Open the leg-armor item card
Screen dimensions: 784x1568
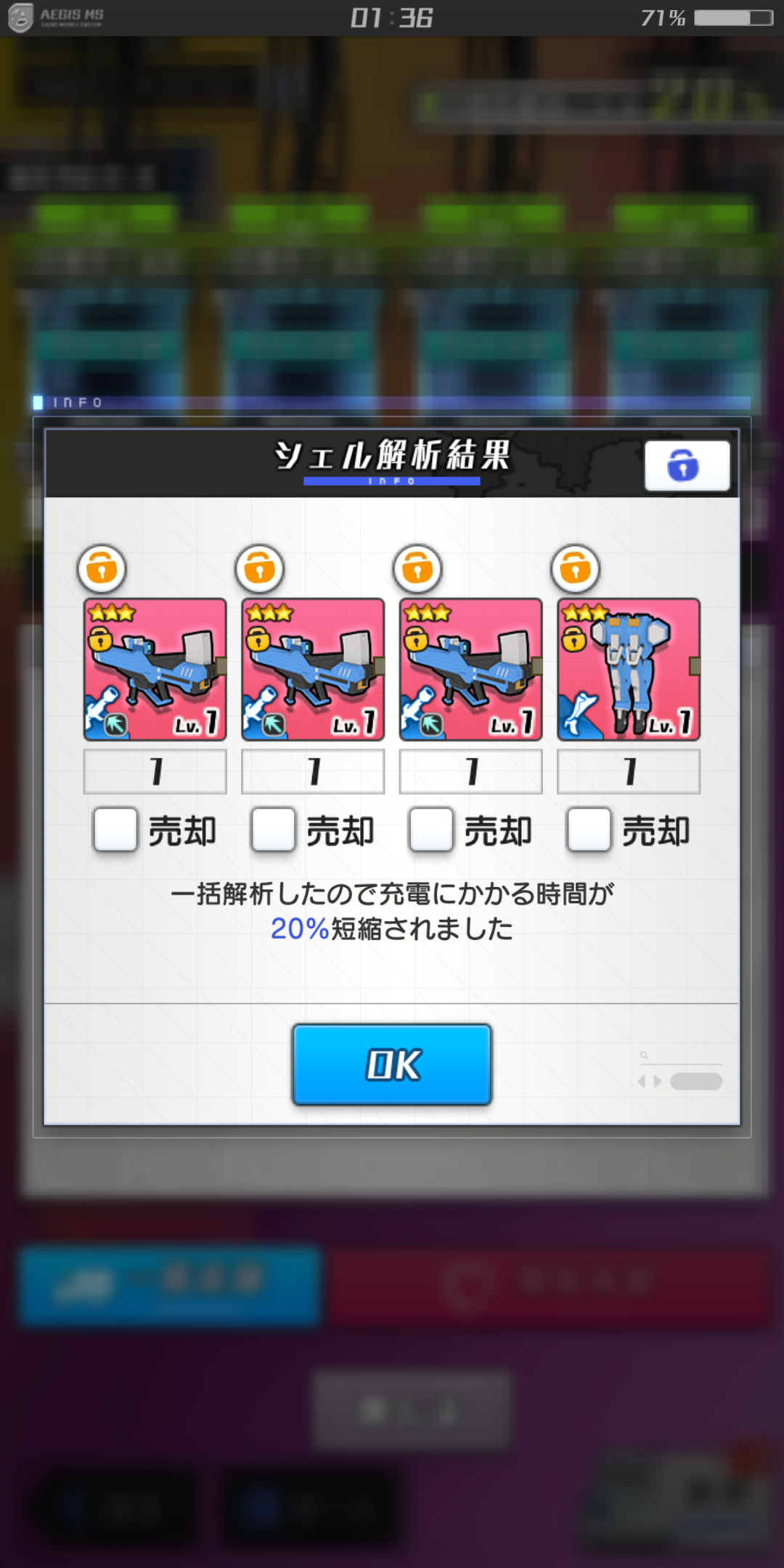(629, 669)
